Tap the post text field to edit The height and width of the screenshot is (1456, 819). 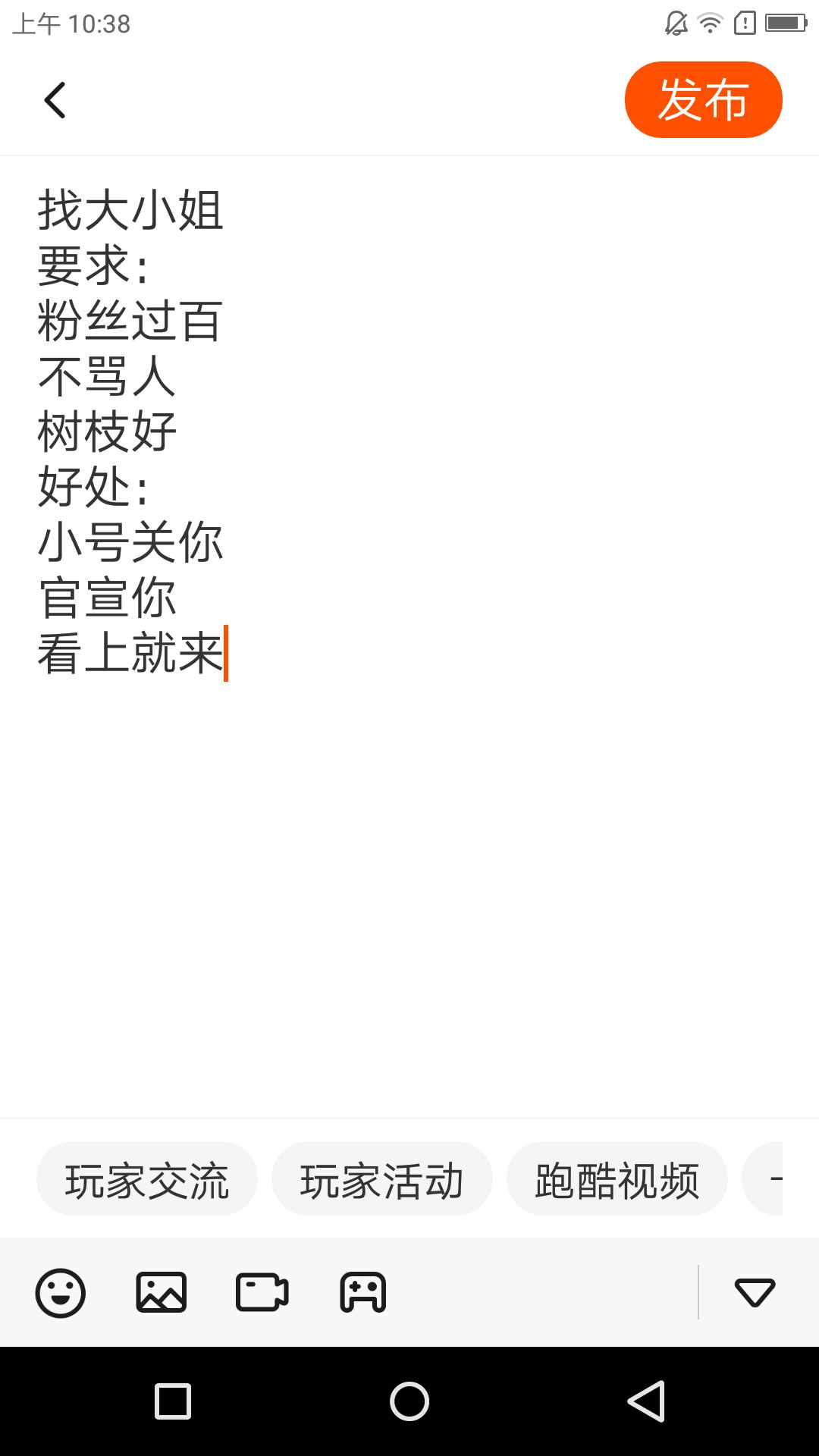[409, 637]
